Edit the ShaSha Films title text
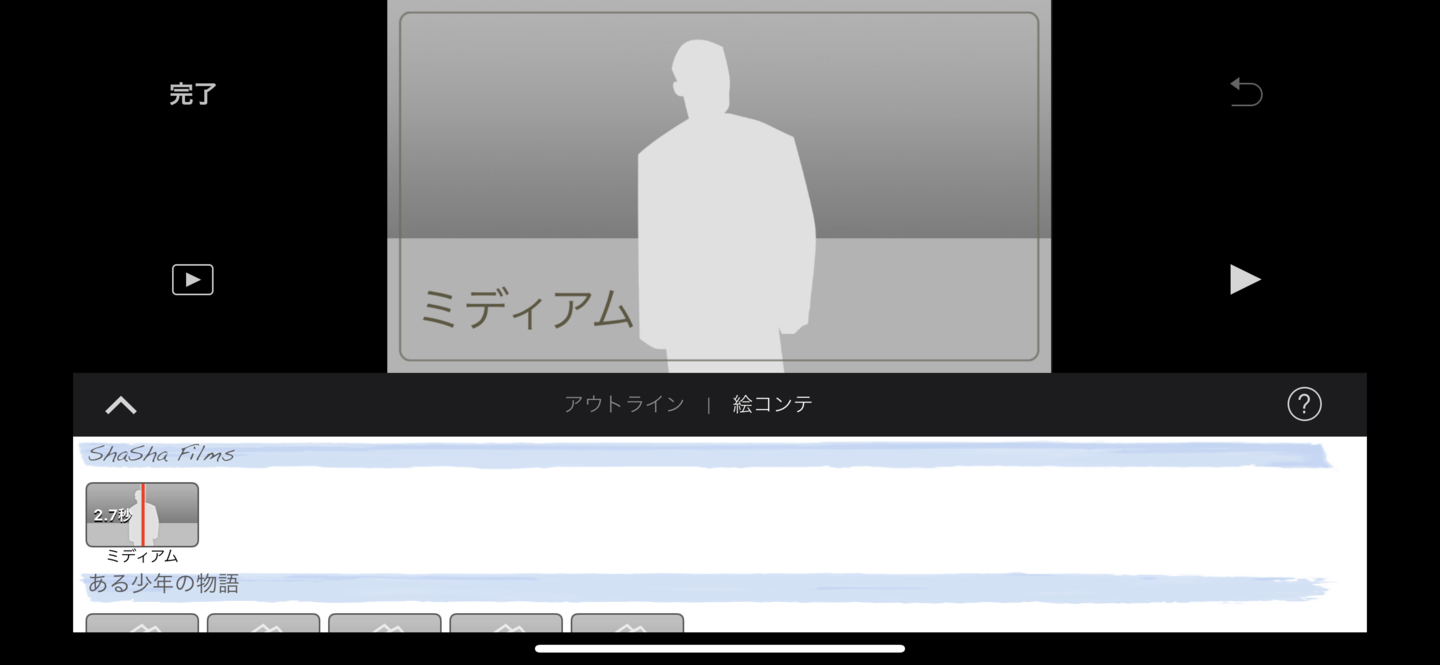This screenshot has width=1440, height=665. coord(161,454)
